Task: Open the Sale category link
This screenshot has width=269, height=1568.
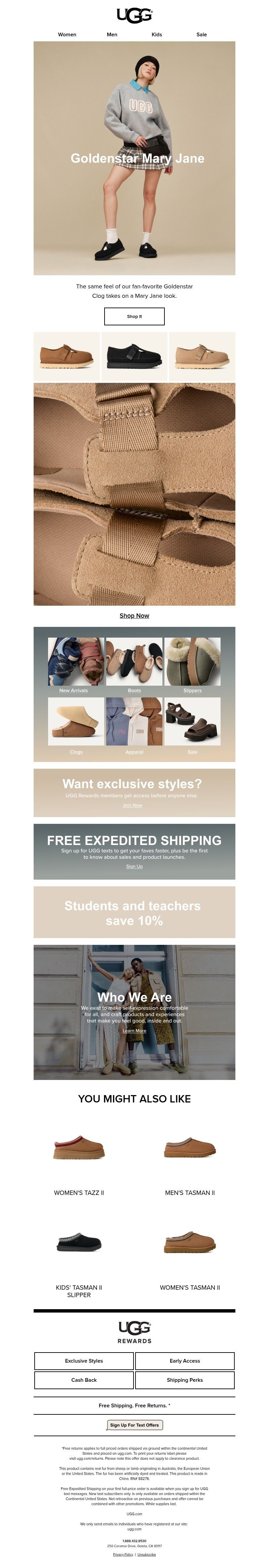Action: click(x=201, y=35)
